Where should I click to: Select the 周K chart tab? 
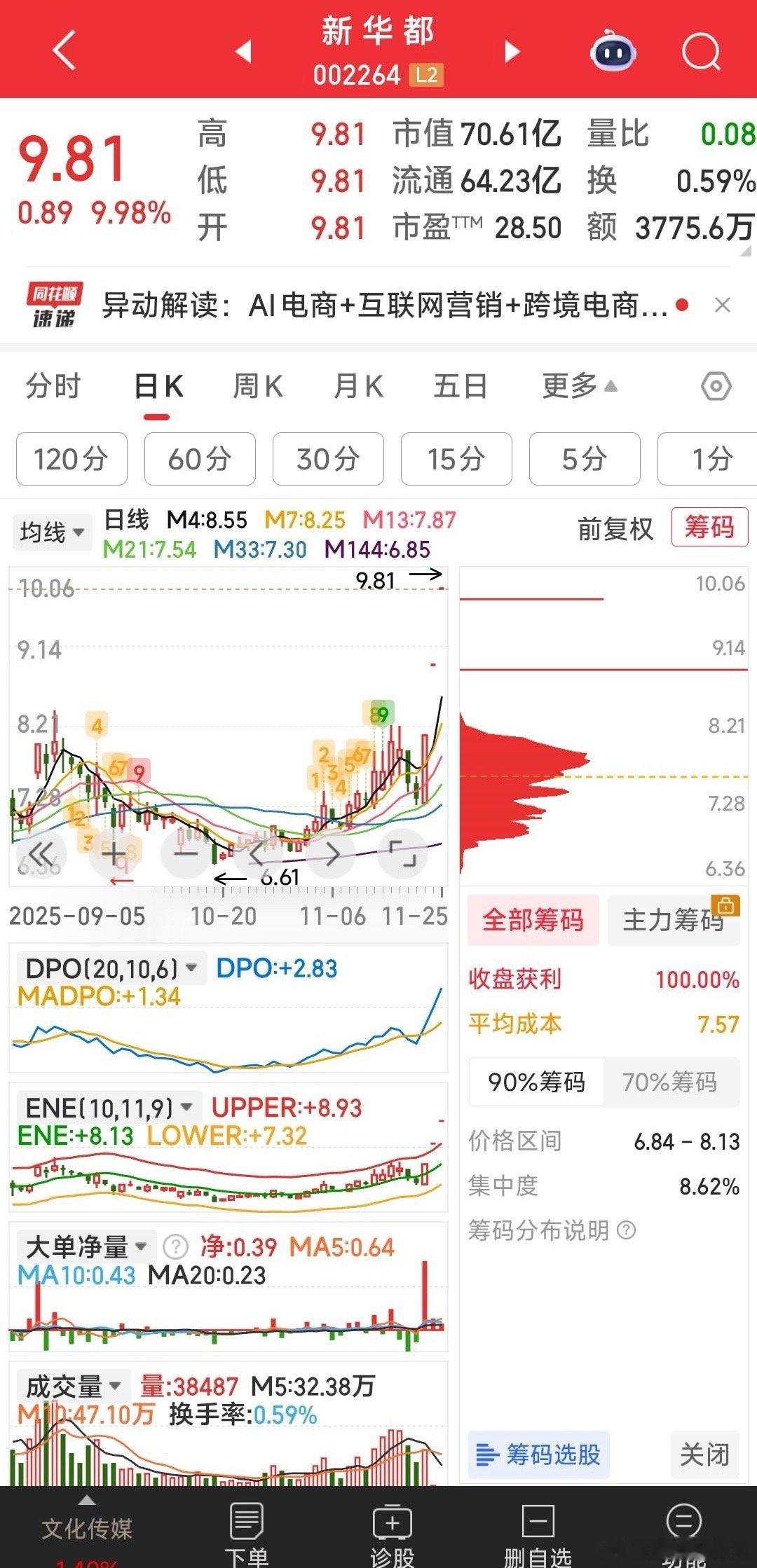click(x=257, y=387)
